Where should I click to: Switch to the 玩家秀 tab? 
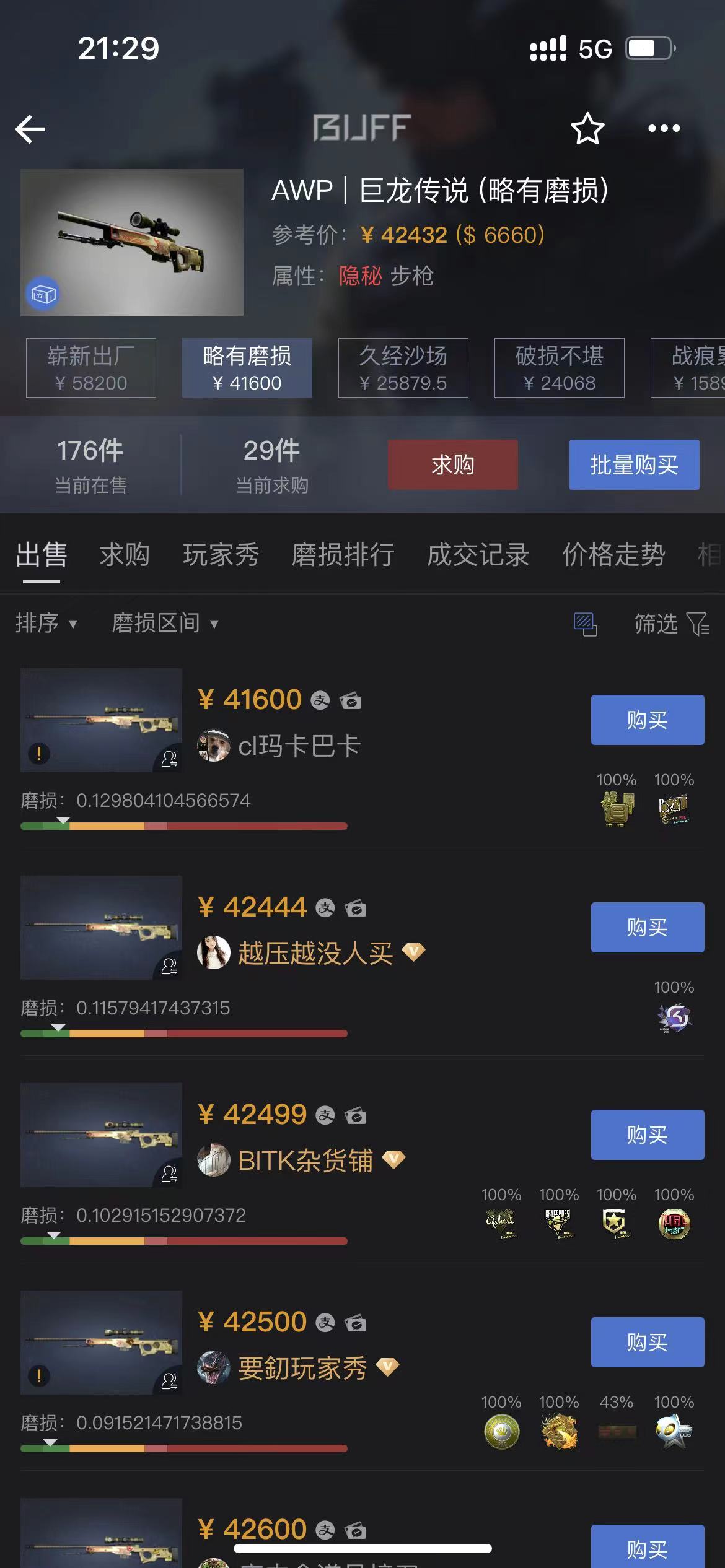[x=221, y=554]
